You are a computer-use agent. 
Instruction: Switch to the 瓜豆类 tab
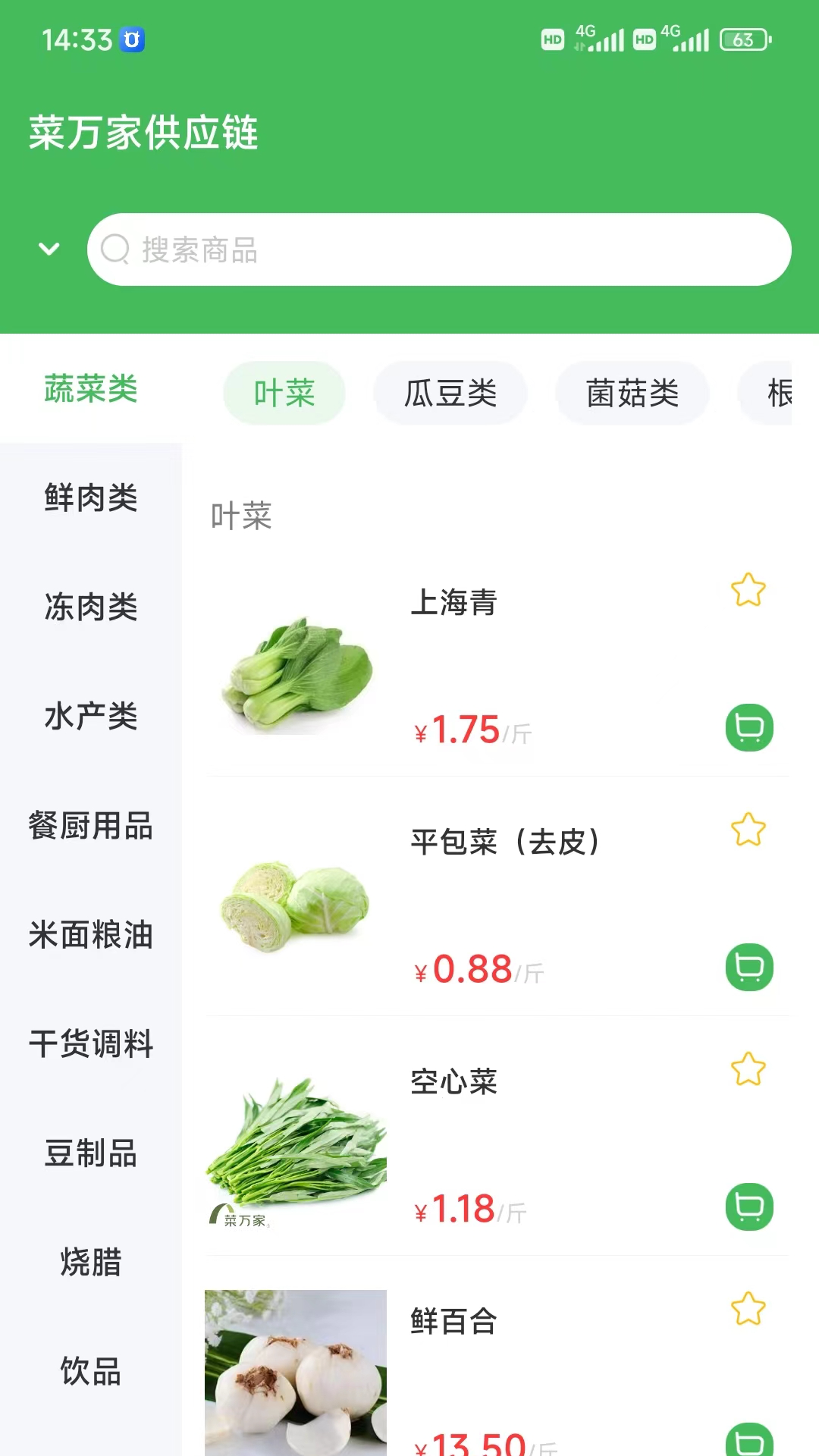450,392
